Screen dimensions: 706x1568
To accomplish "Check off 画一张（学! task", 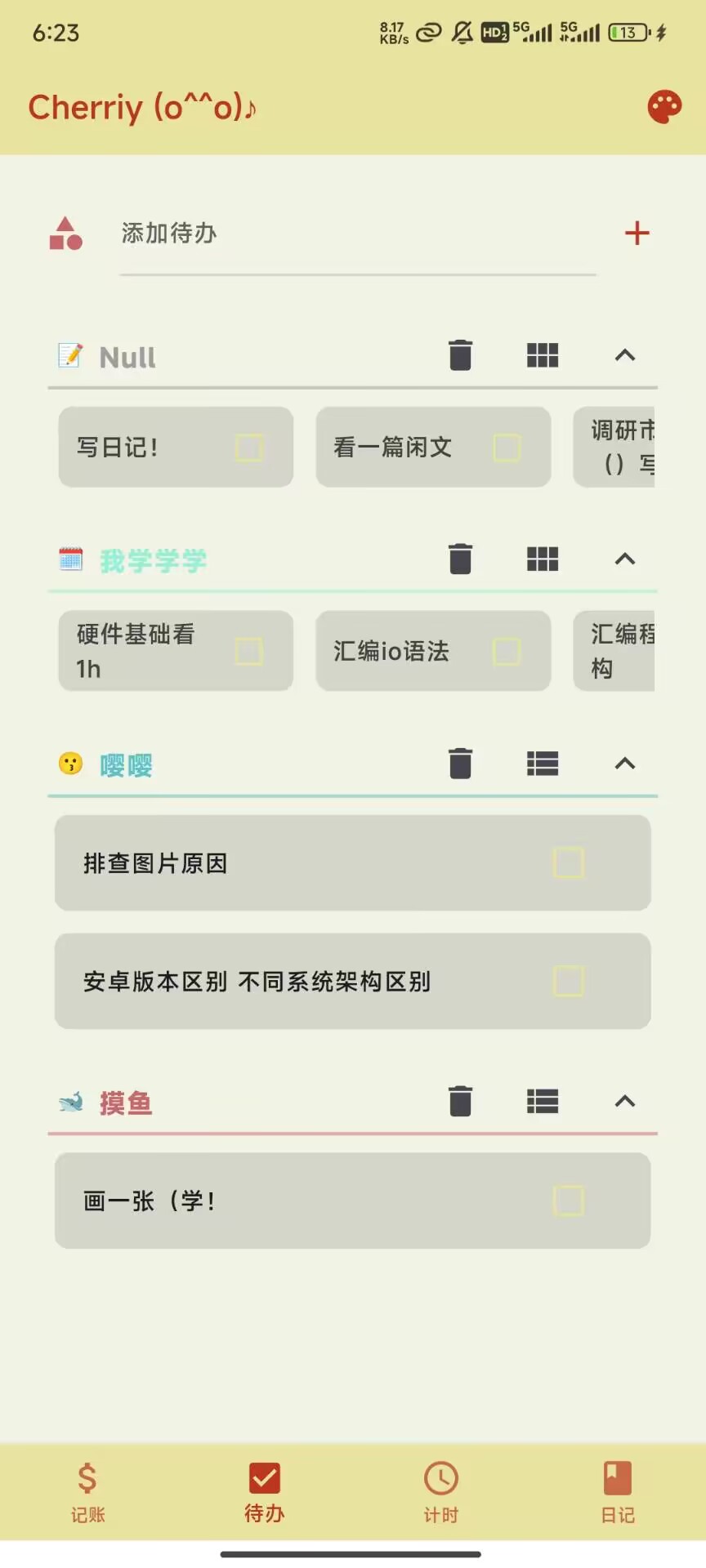I will [568, 1200].
